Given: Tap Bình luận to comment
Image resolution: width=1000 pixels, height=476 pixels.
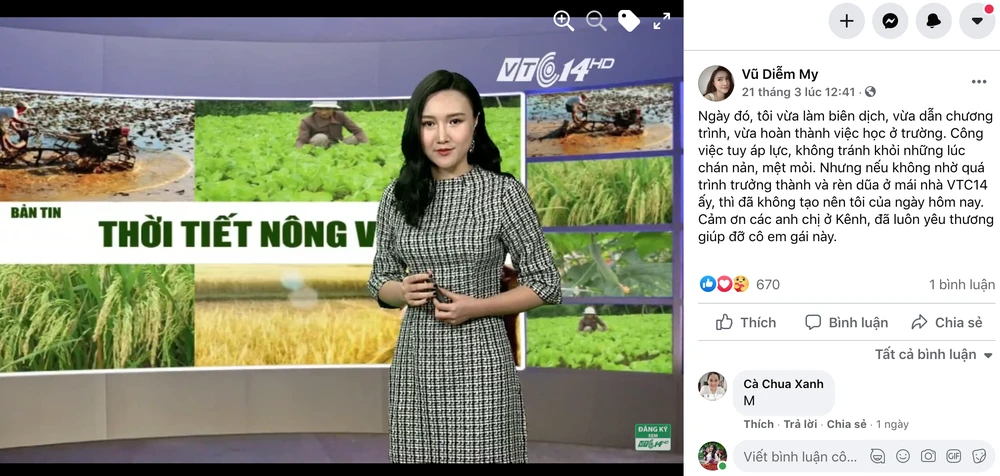Looking at the screenshot, I should tap(846, 322).
